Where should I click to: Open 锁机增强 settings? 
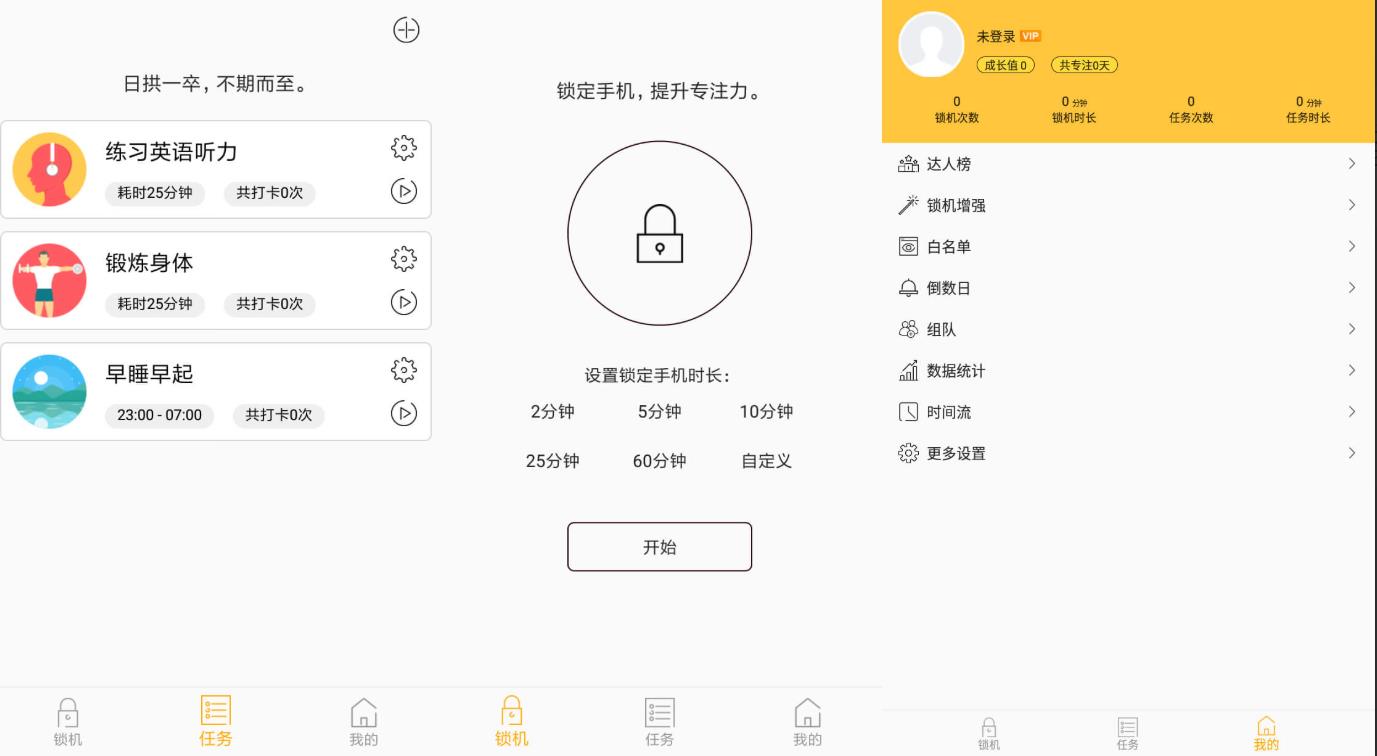click(x=1128, y=205)
